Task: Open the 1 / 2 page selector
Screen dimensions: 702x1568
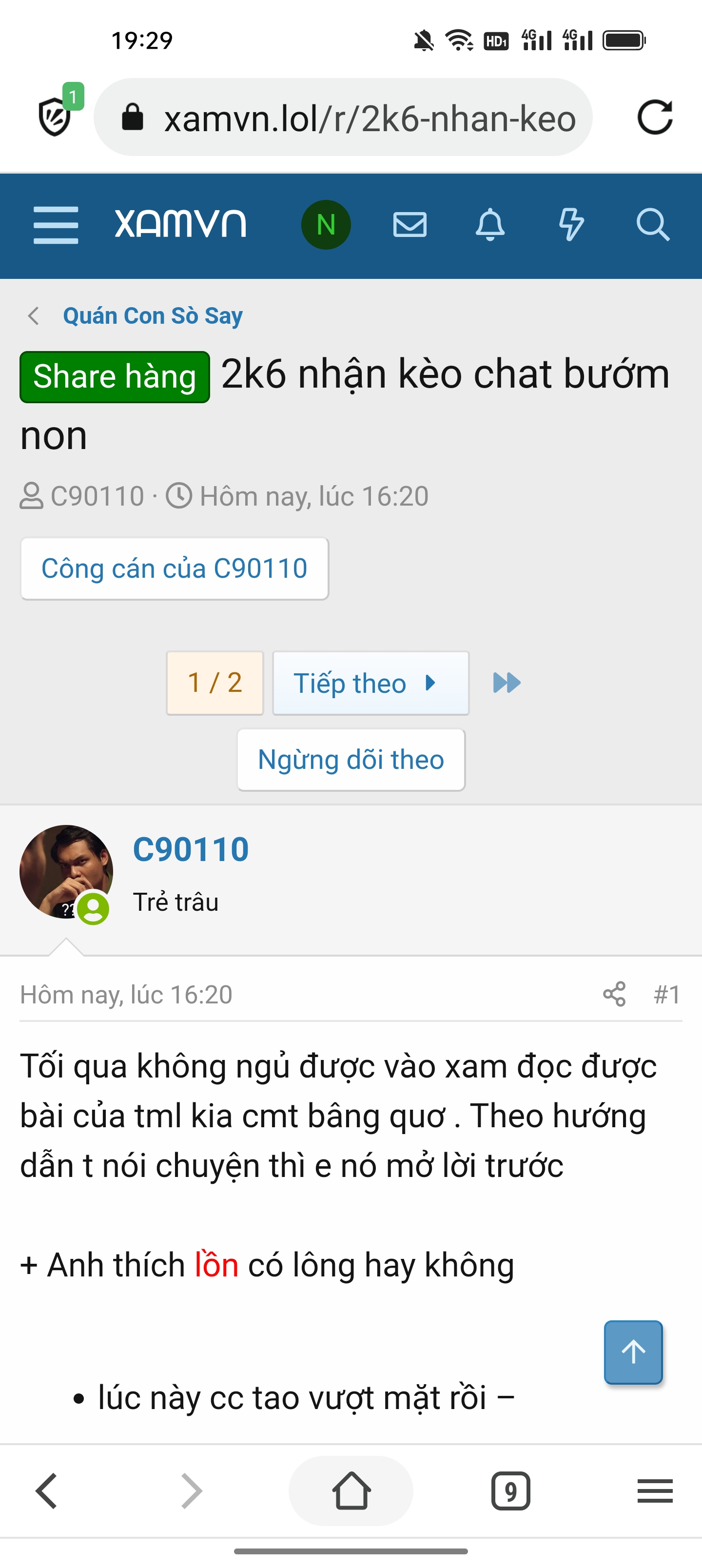Action: pos(215,683)
